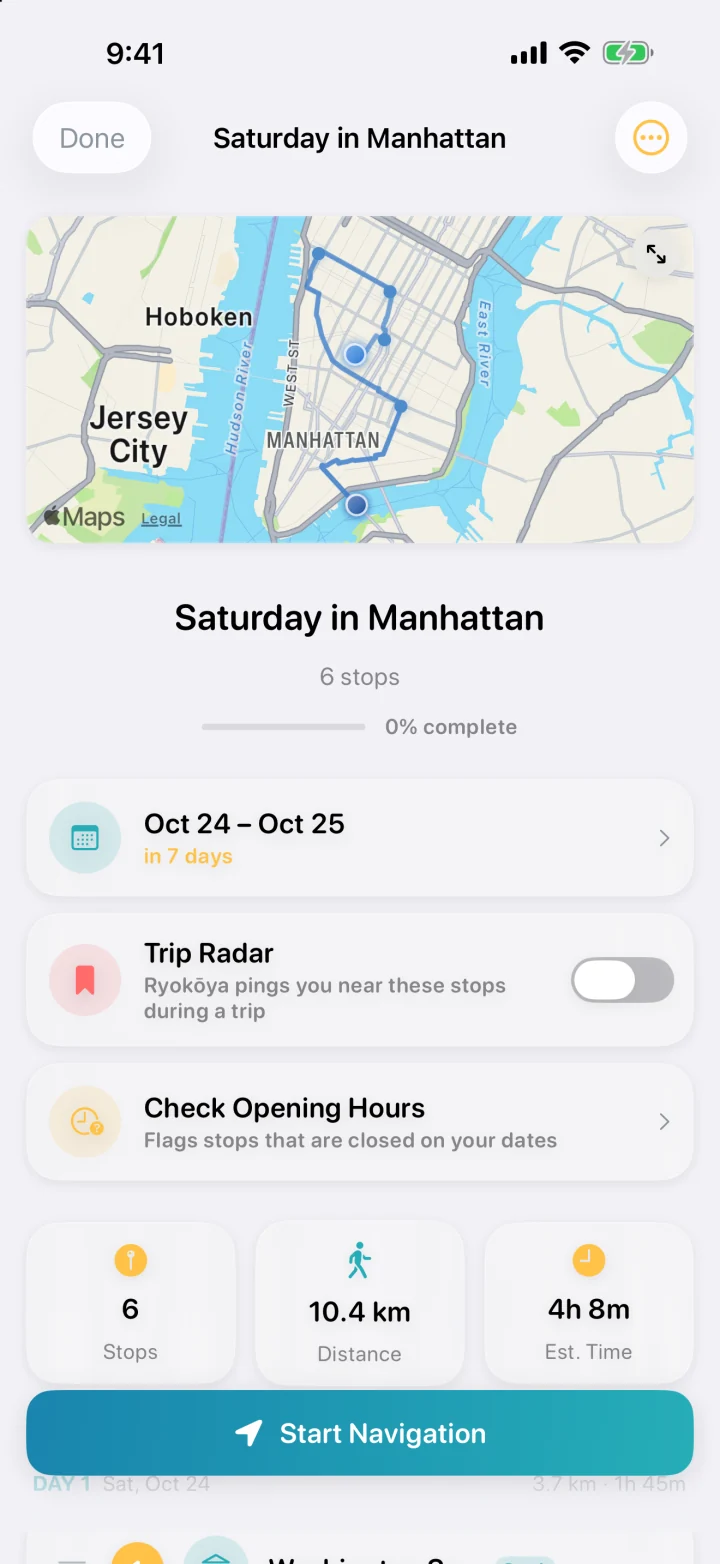Enable the Trip Radar switch

[622, 980]
